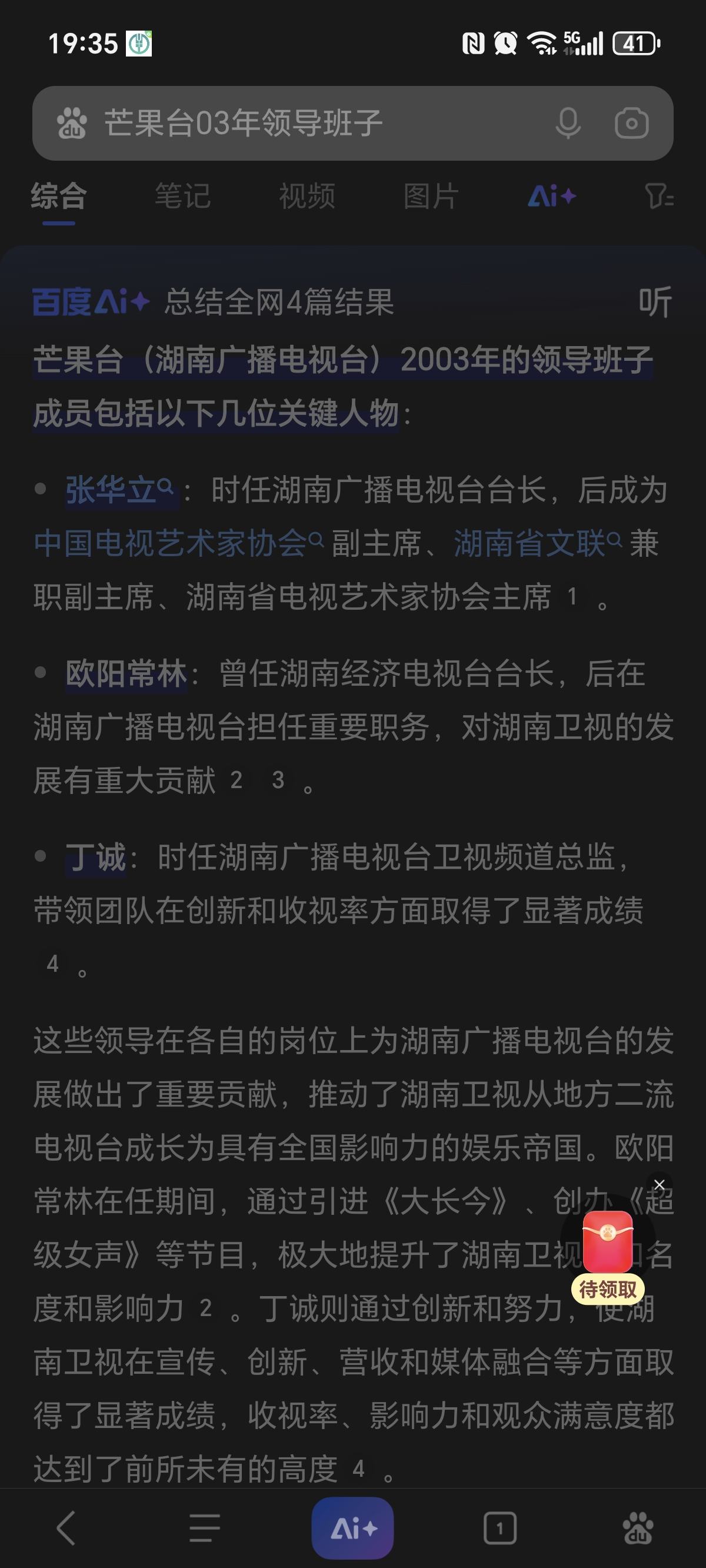Viewport: 706px width, 1568px height.
Task: Open the search filter icon
Action: (x=659, y=196)
